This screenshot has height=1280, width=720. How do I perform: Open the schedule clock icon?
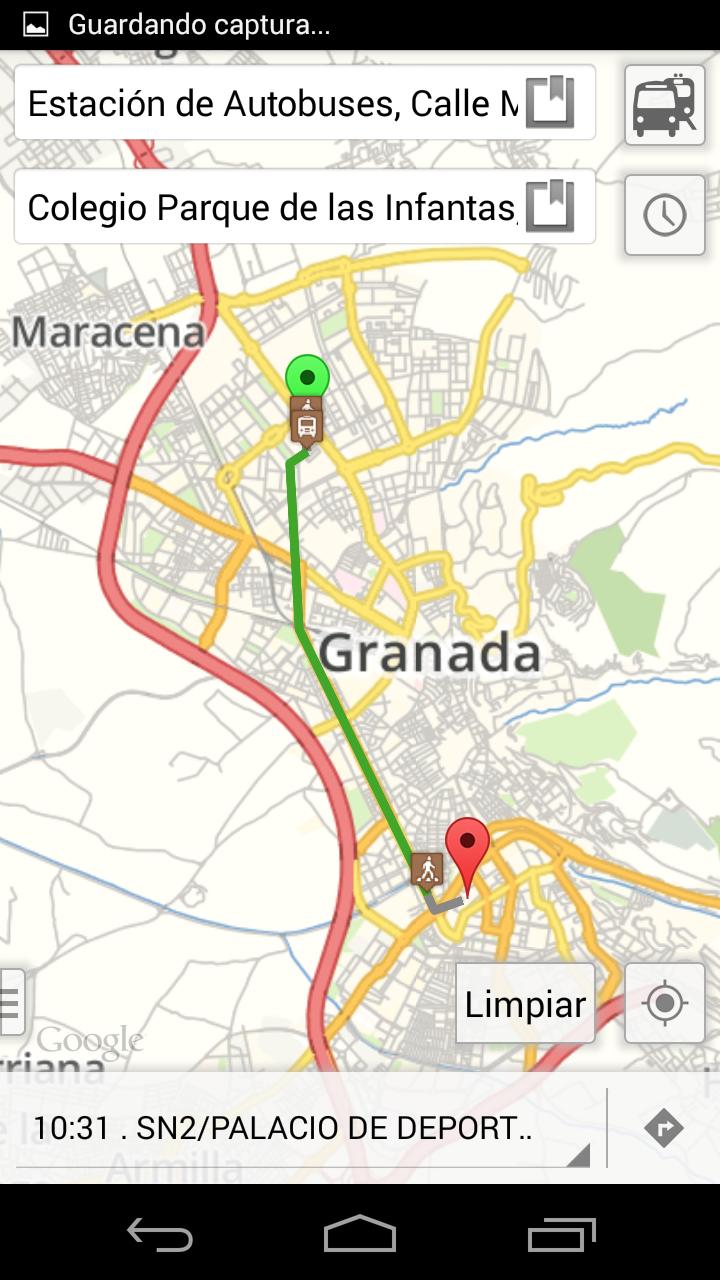click(x=664, y=215)
